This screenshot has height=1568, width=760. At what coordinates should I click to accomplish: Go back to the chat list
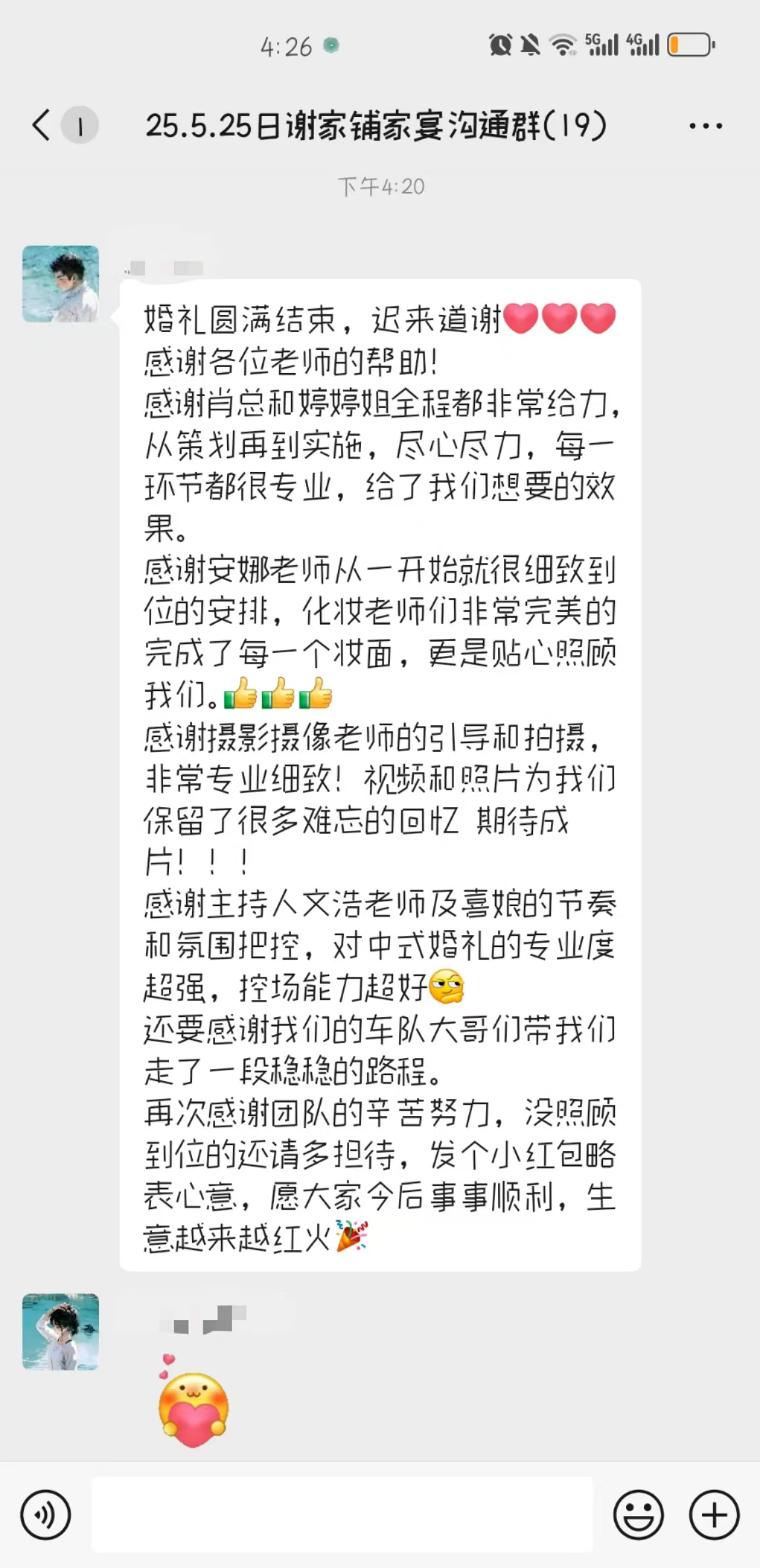pyautogui.click(x=41, y=125)
